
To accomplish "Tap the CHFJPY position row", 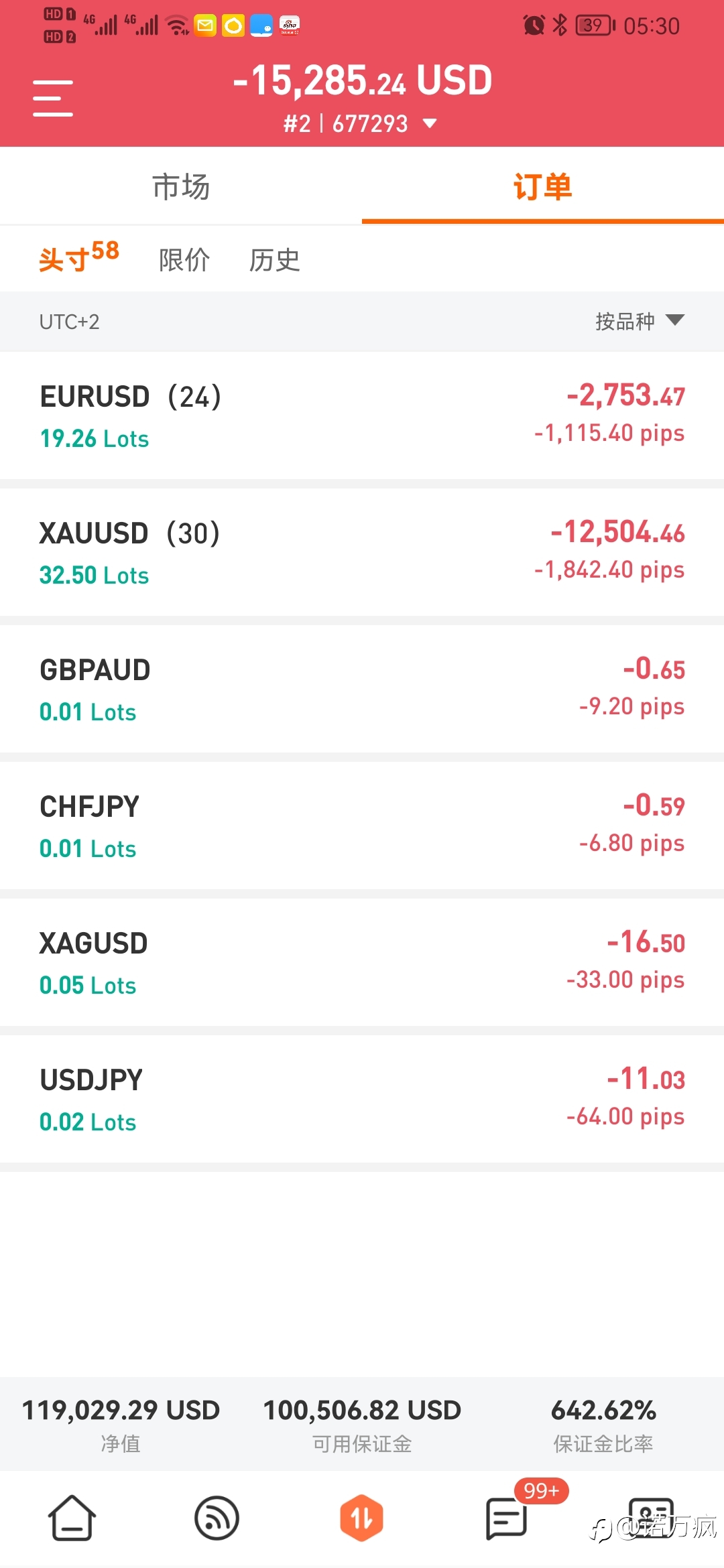I will tap(362, 826).
